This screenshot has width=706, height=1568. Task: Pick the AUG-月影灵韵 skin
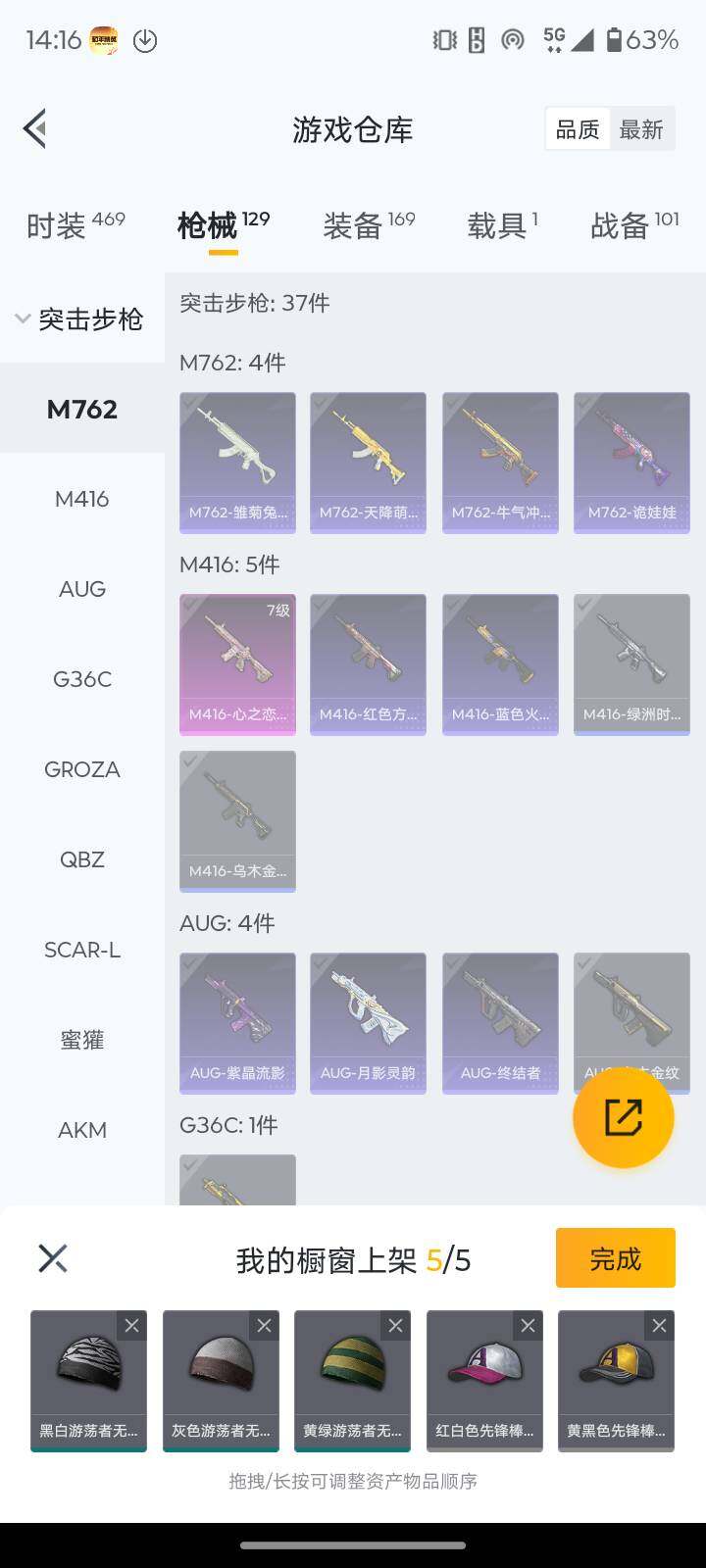coord(368,1022)
